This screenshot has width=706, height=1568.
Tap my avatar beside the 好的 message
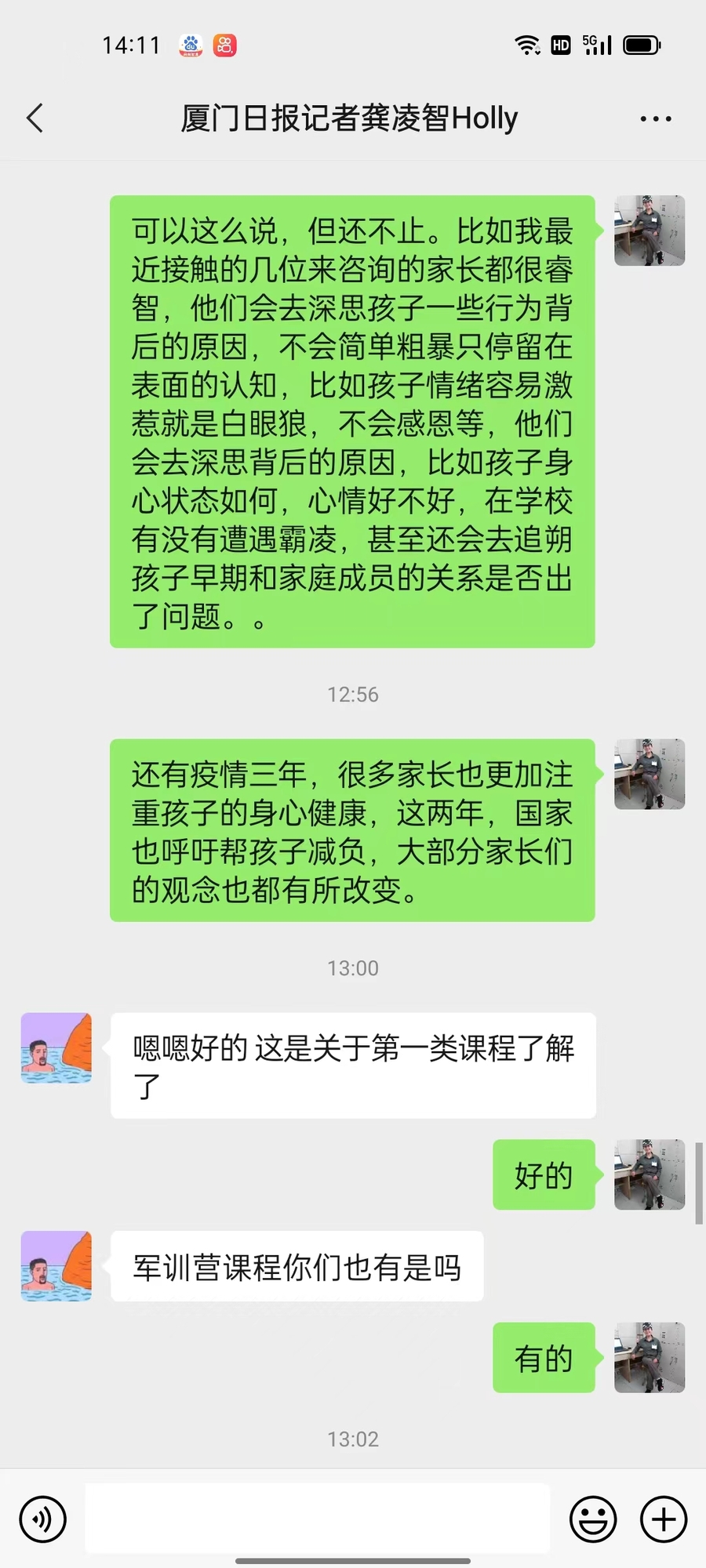pyautogui.click(x=650, y=1174)
